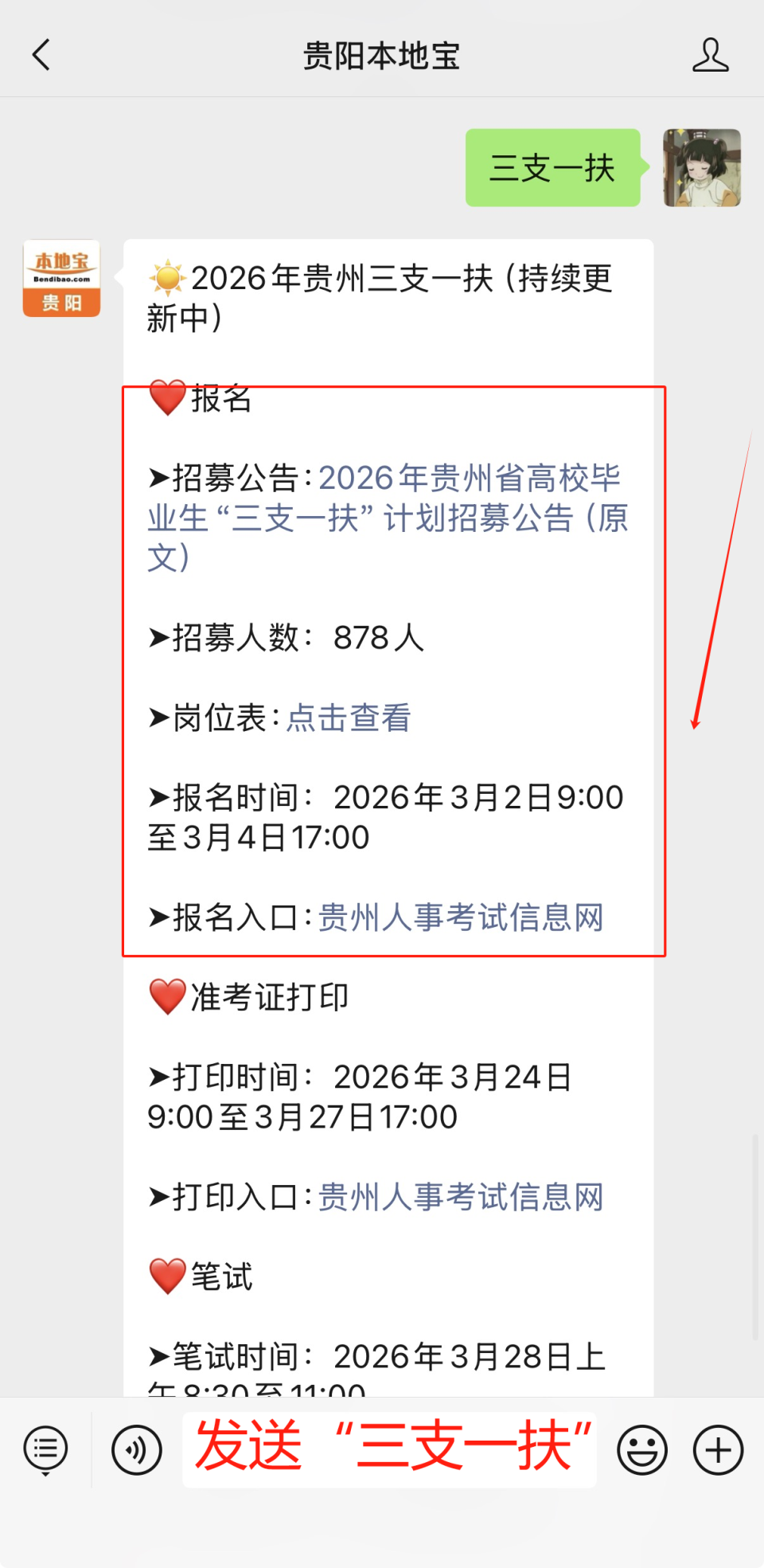Open the 报名入口 贵州人事考试信息网 link
This screenshot has width=764, height=1568.
pyautogui.click(x=460, y=917)
